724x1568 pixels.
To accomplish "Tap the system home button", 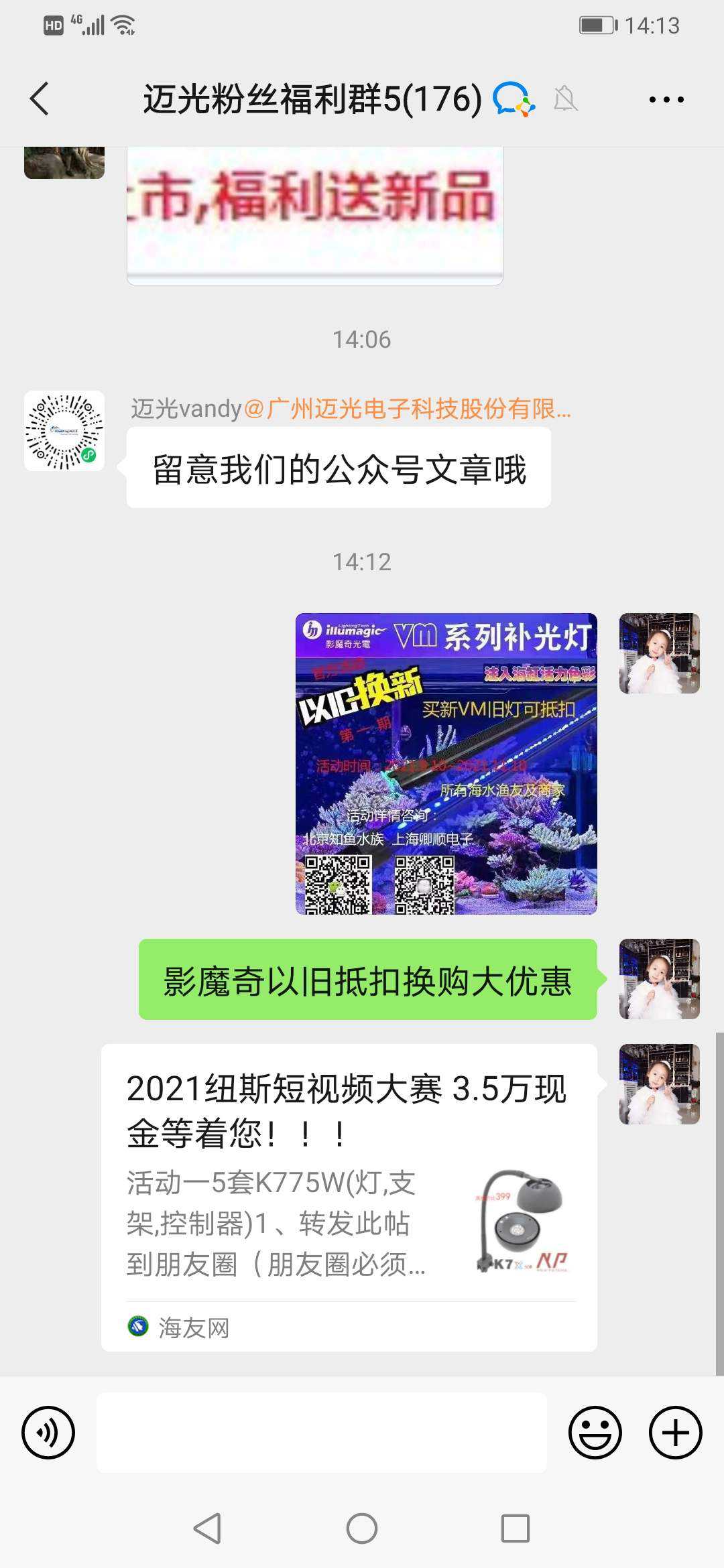I will pos(362,1528).
